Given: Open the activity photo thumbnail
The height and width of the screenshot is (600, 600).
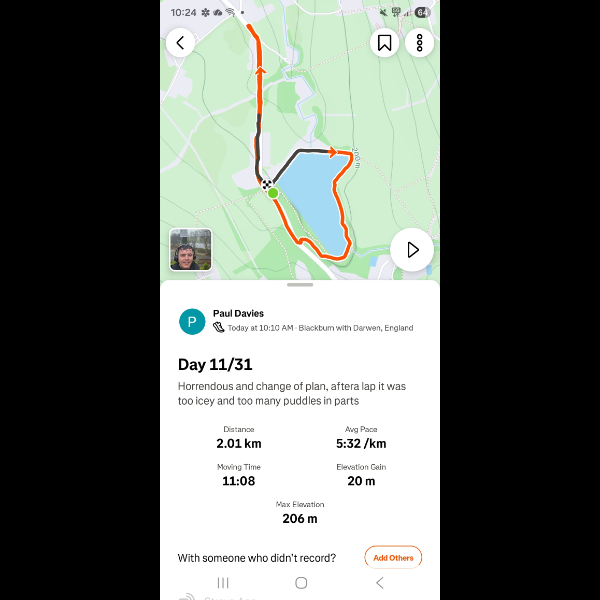Looking at the screenshot, I should pyautogui.click(x=190, y=250).
